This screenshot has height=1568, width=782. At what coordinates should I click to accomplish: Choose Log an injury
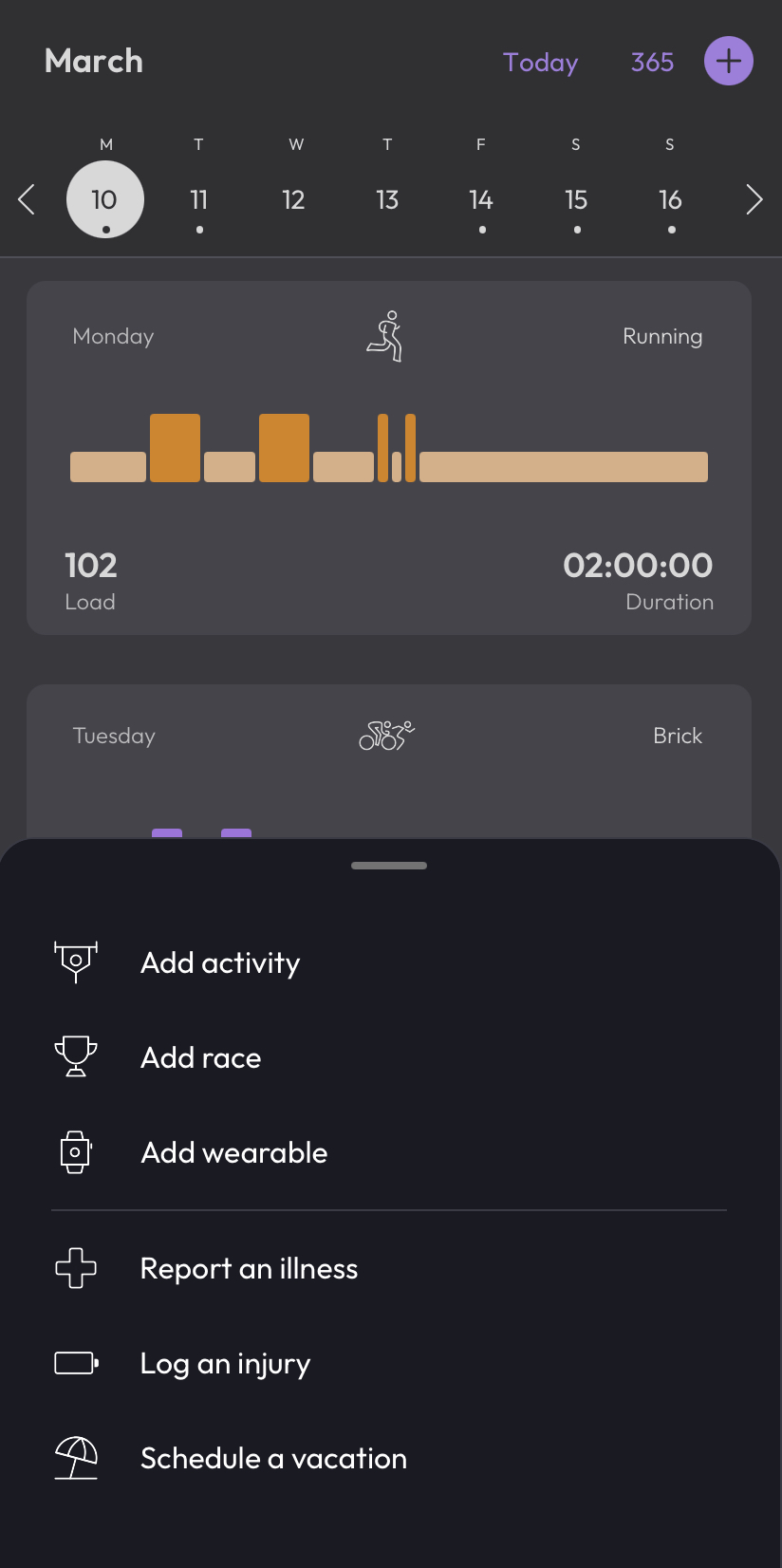[x=225, y=1364]
